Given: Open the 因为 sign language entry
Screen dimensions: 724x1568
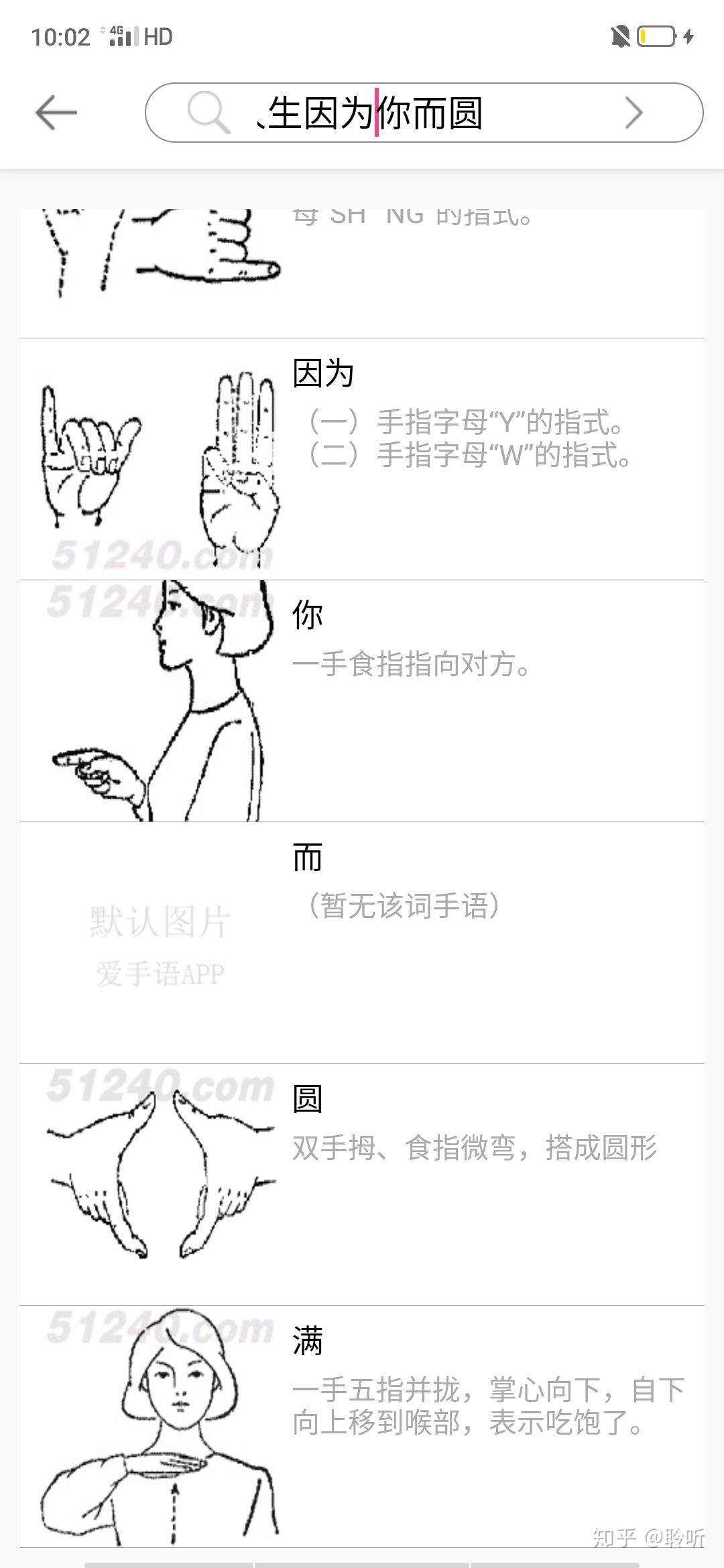Looking at the screenshot, I should pyautogui.click(x=362, y=459).
